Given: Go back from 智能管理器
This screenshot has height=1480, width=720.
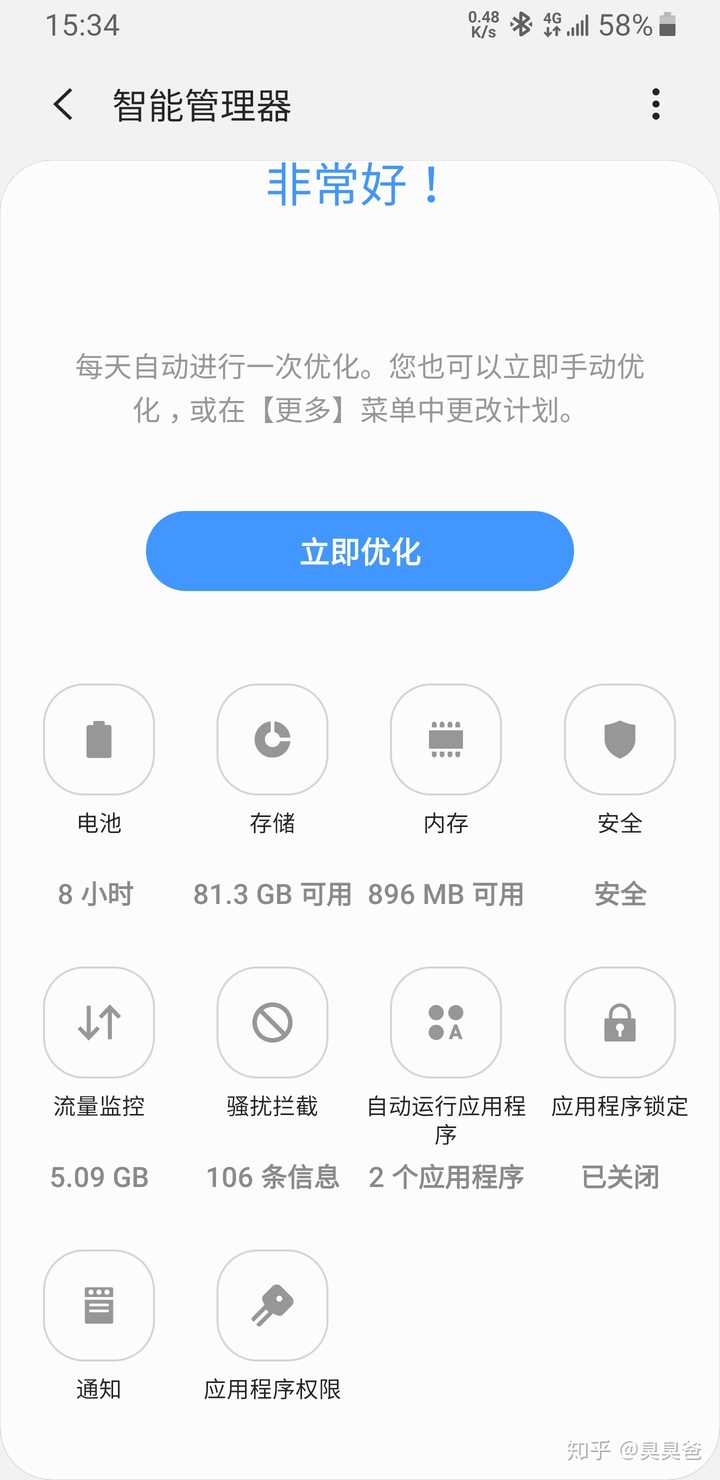Looking at the screenshot, I should click(63, 104).
